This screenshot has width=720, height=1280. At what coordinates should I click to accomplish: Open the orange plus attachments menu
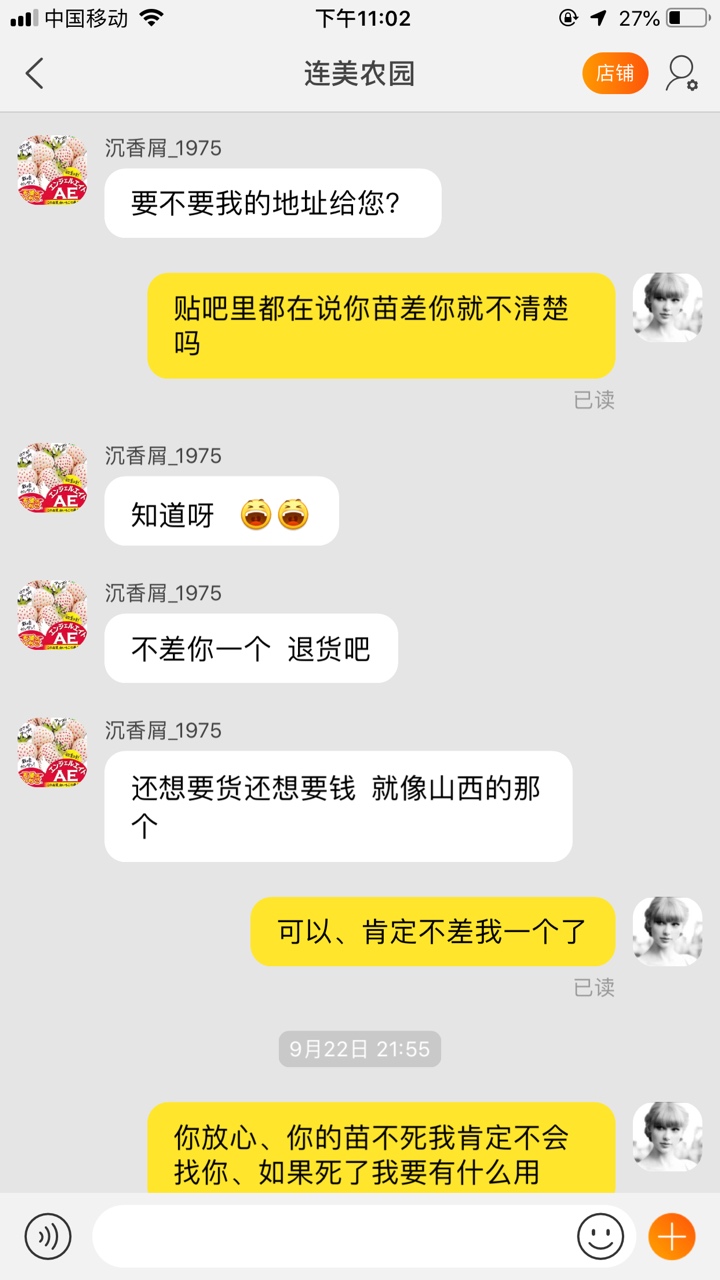(672, 1237)
